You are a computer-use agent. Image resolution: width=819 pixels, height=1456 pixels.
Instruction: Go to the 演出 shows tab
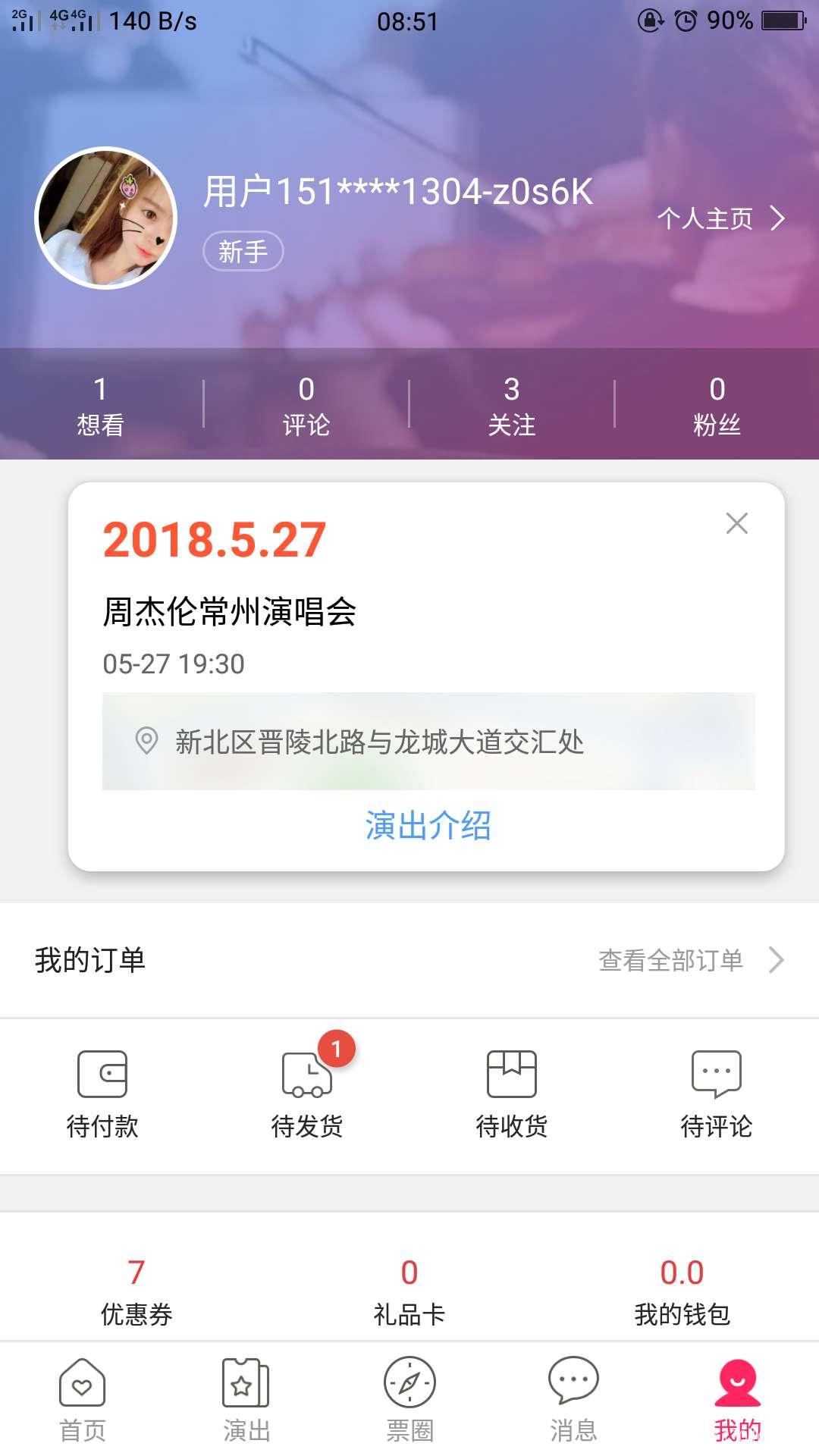(x=246, y=1400)
